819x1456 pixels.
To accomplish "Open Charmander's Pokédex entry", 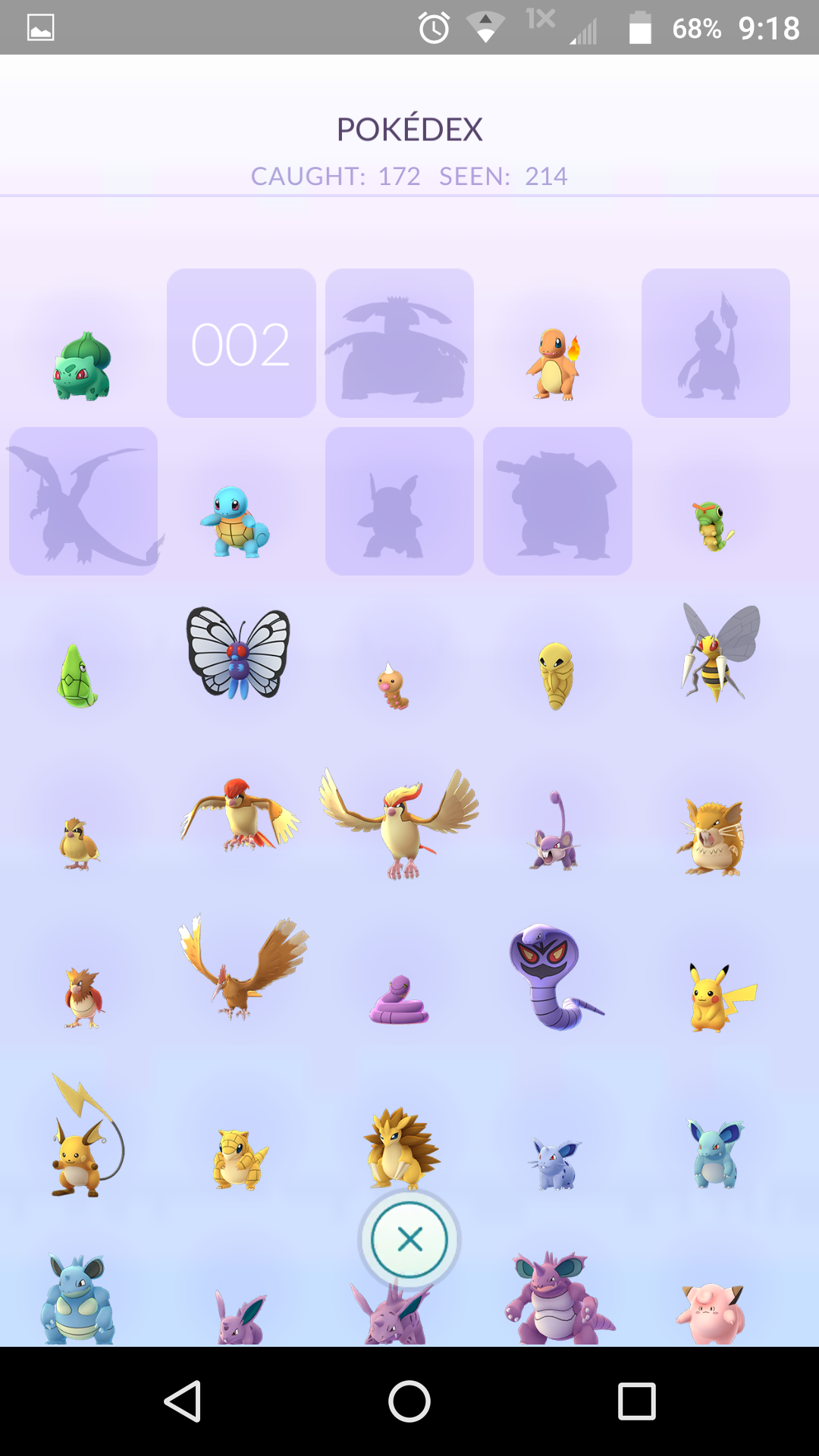I will click(x=554, y=364).
